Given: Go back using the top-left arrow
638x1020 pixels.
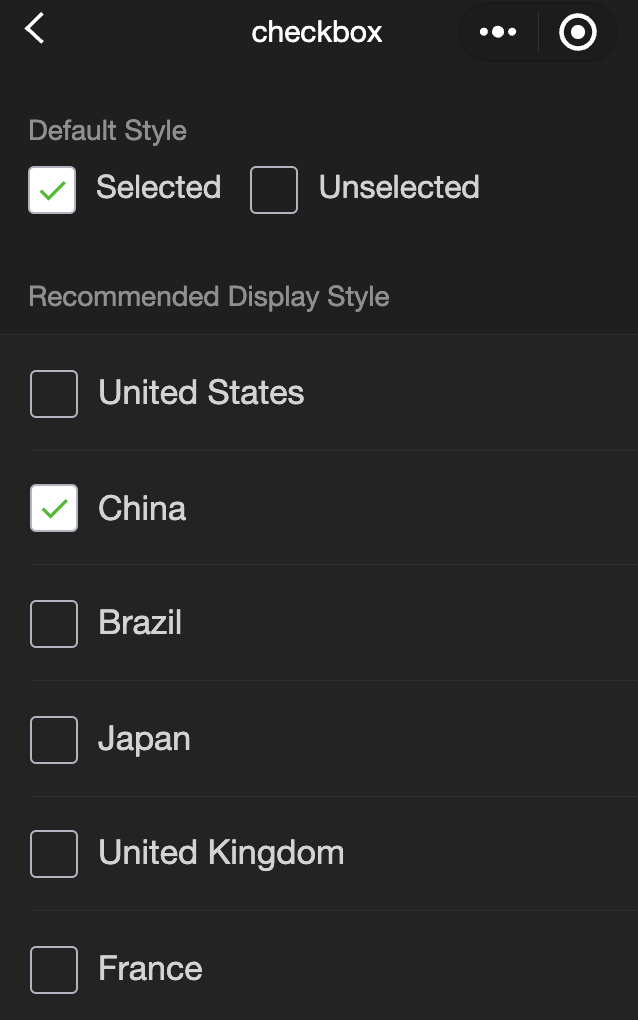Looking at the screenshot, I should 34,30.
